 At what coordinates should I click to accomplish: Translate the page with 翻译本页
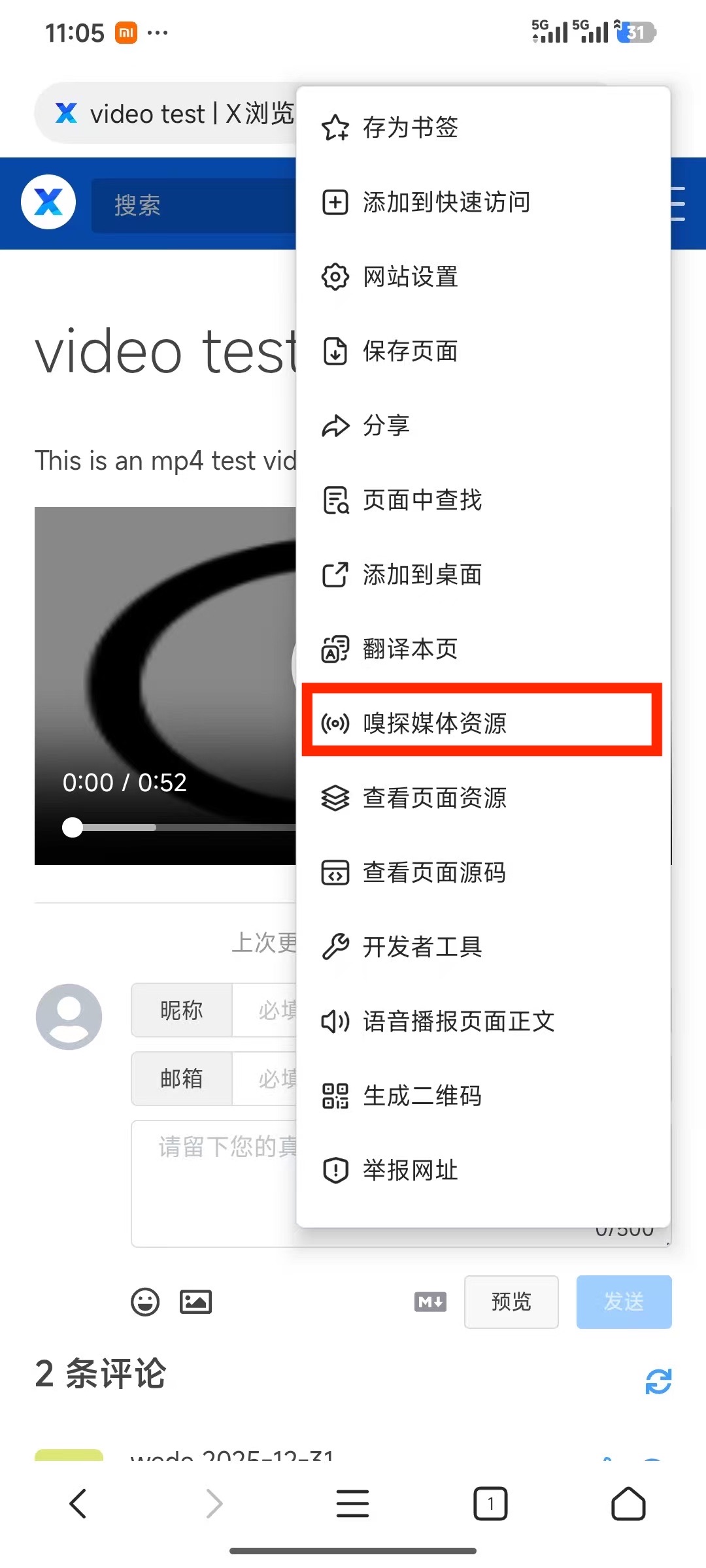(411, 649)
